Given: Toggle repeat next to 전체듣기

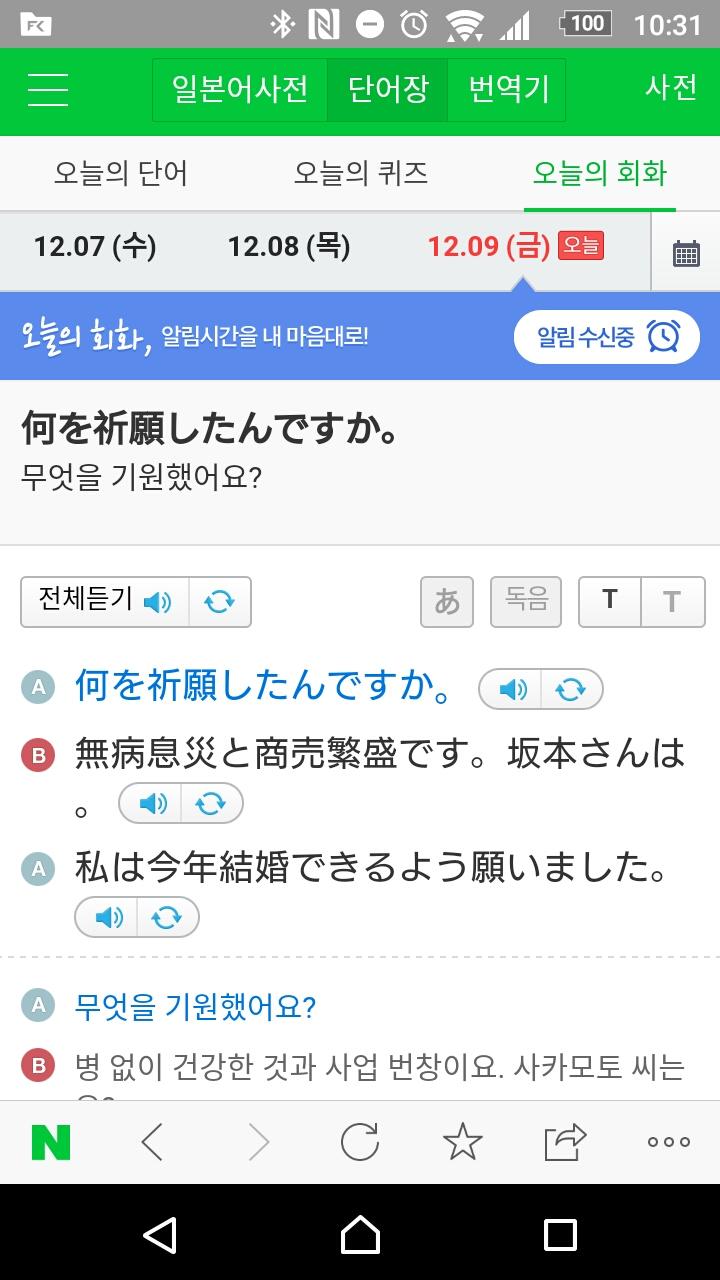Looking at the screenshot, I should tap(219, 602).
